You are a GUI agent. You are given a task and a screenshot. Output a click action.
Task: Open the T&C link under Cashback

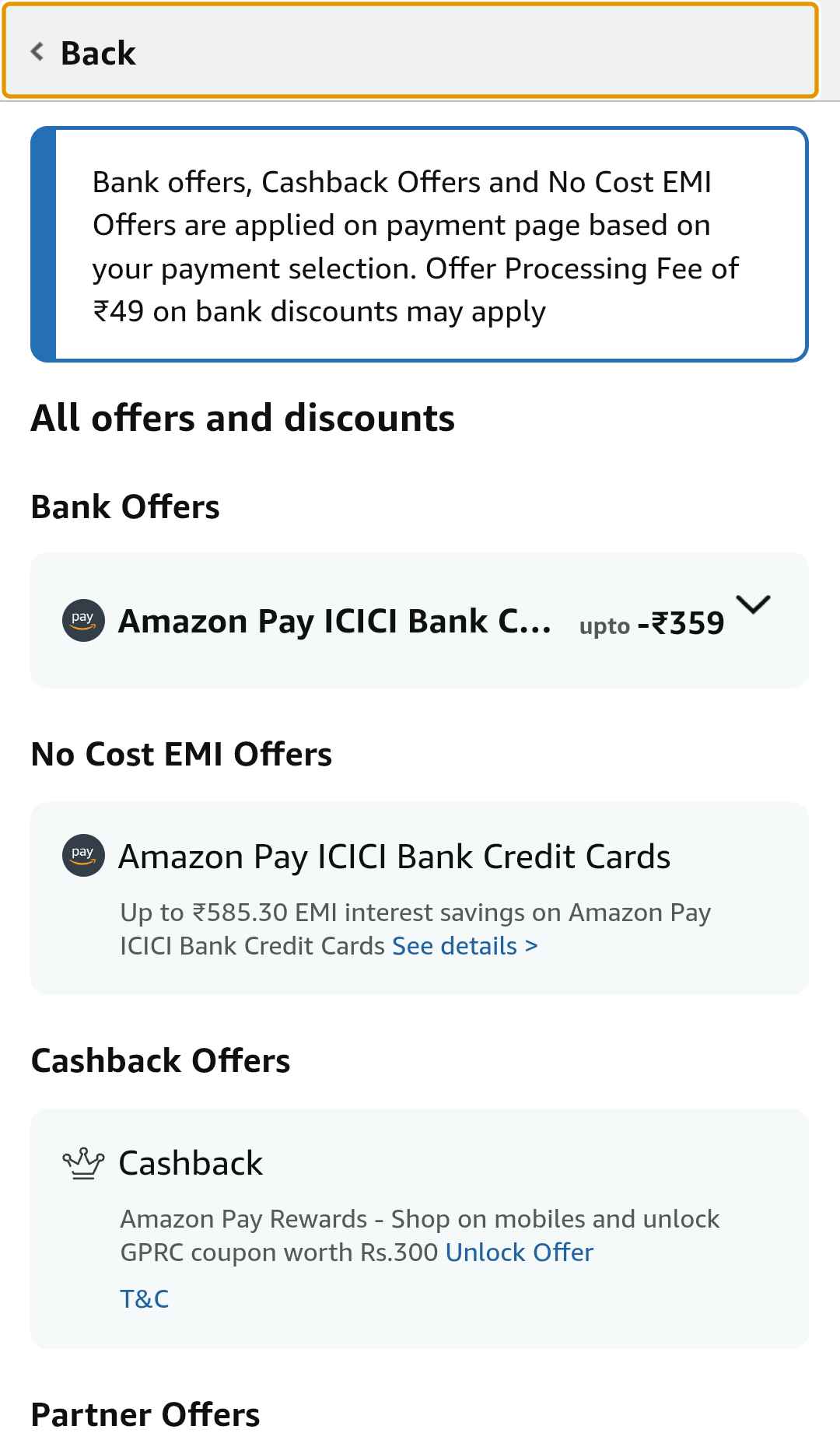[145, 1298]
